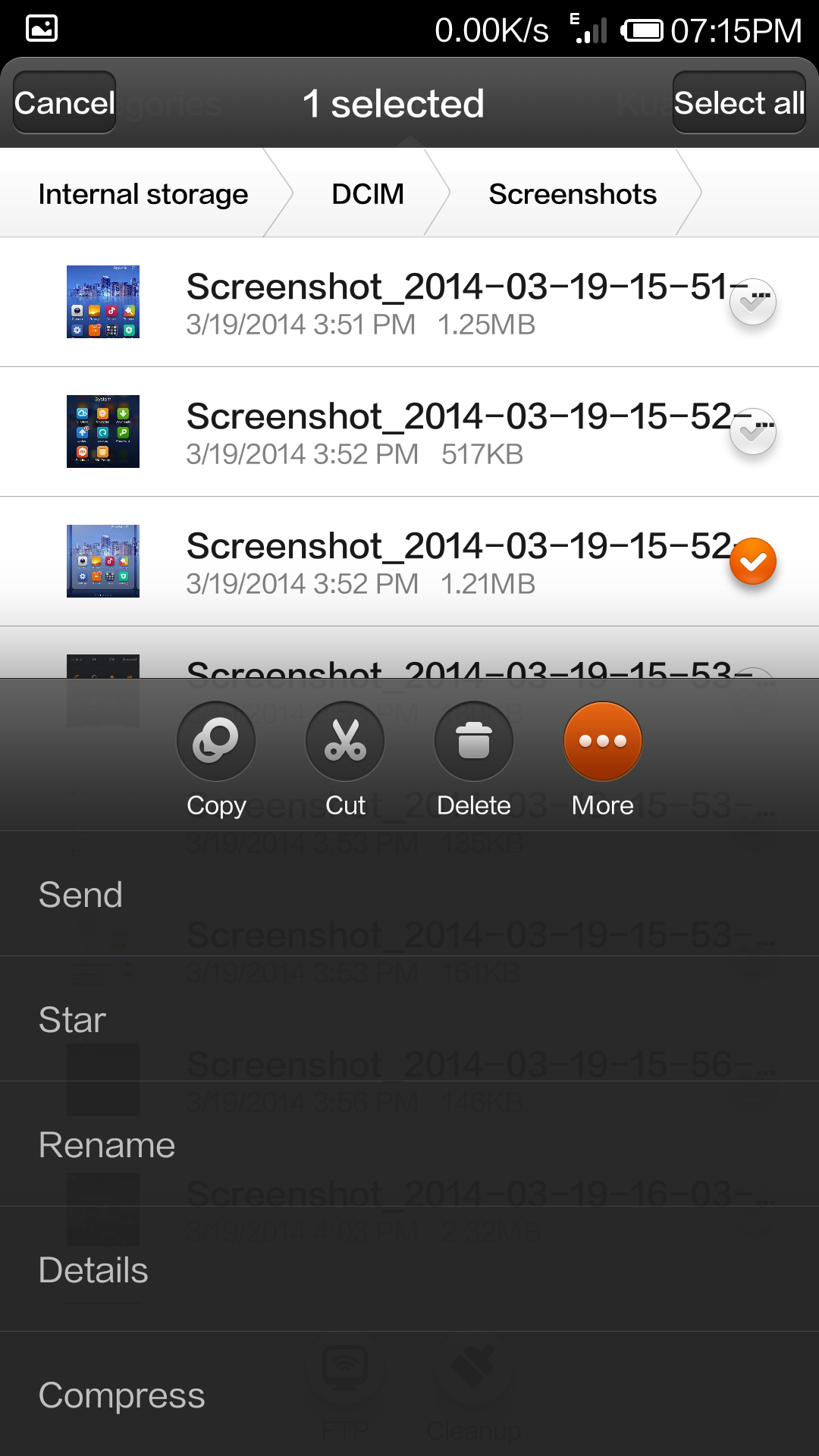Cancel the file selection
This screenshot has width=819, height=1456.
(64, 102)
